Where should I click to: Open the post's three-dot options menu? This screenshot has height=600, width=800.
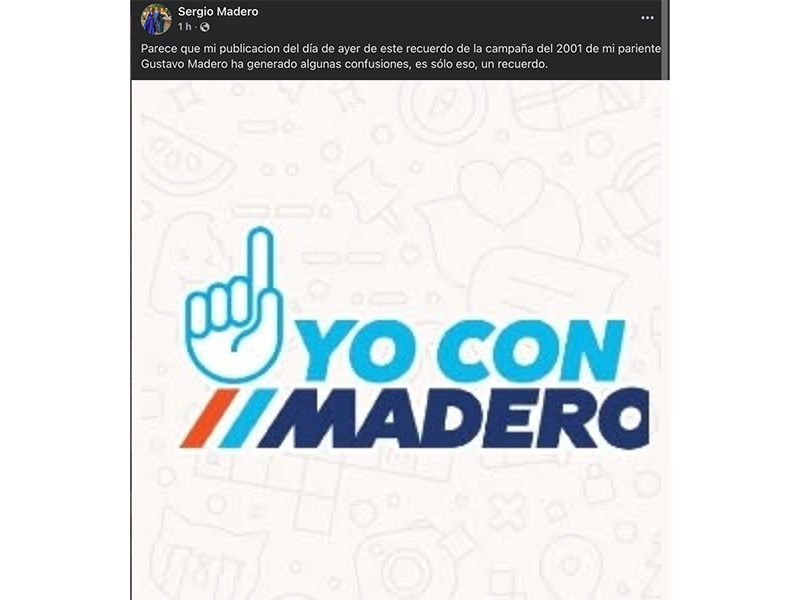[x=647, y=17]
